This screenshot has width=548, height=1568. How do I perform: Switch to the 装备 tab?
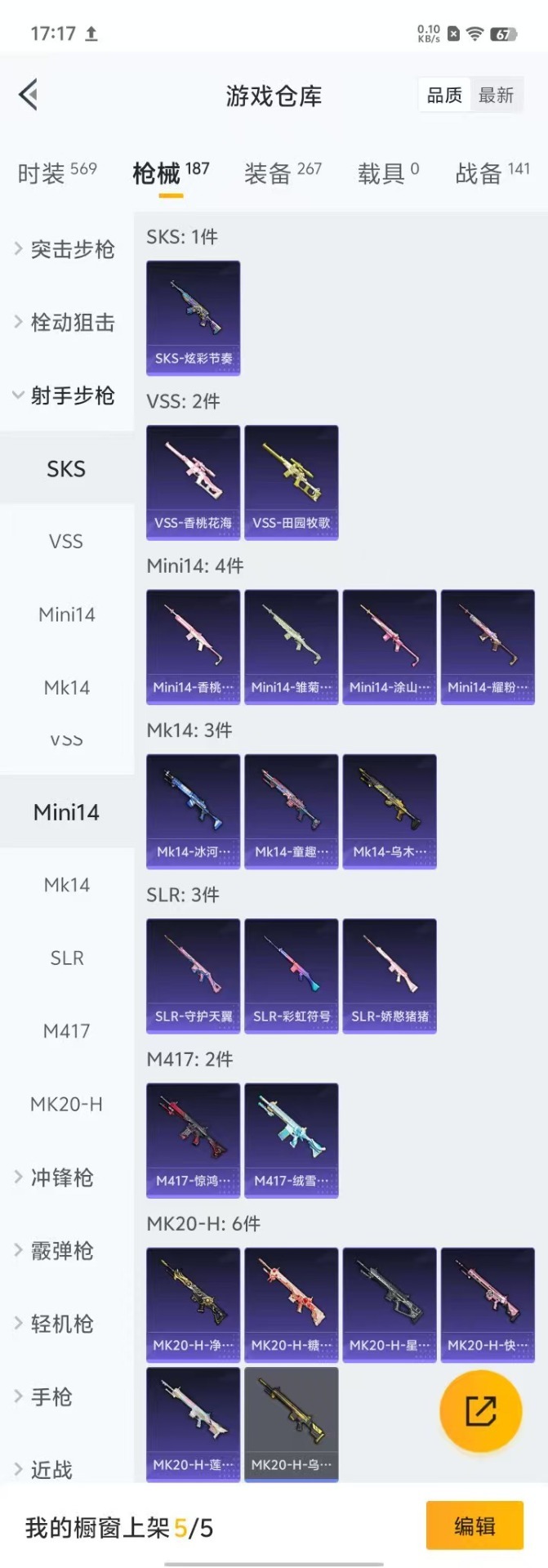(283, 172)
